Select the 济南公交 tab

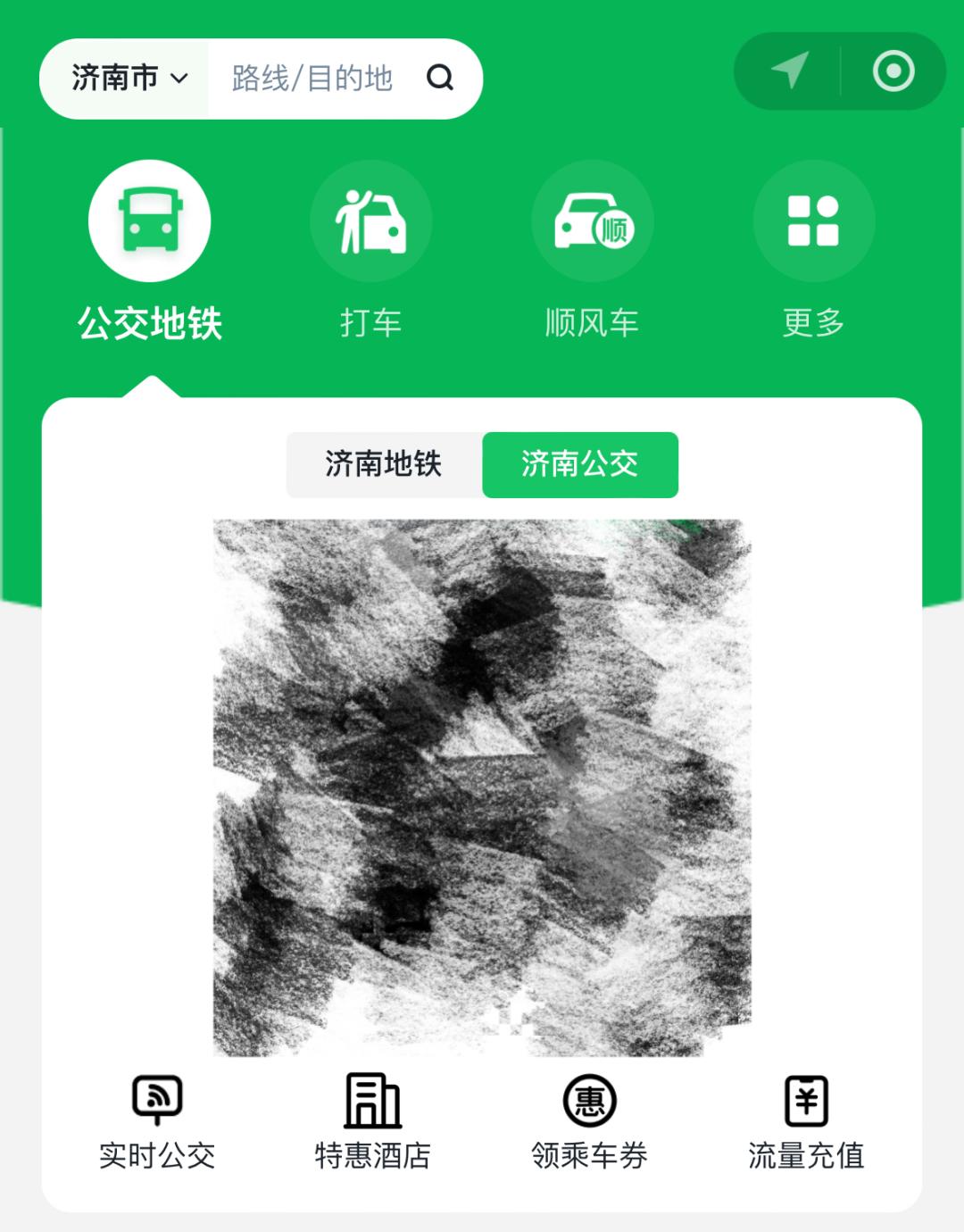pyautogui.click(x=580, y=464)
